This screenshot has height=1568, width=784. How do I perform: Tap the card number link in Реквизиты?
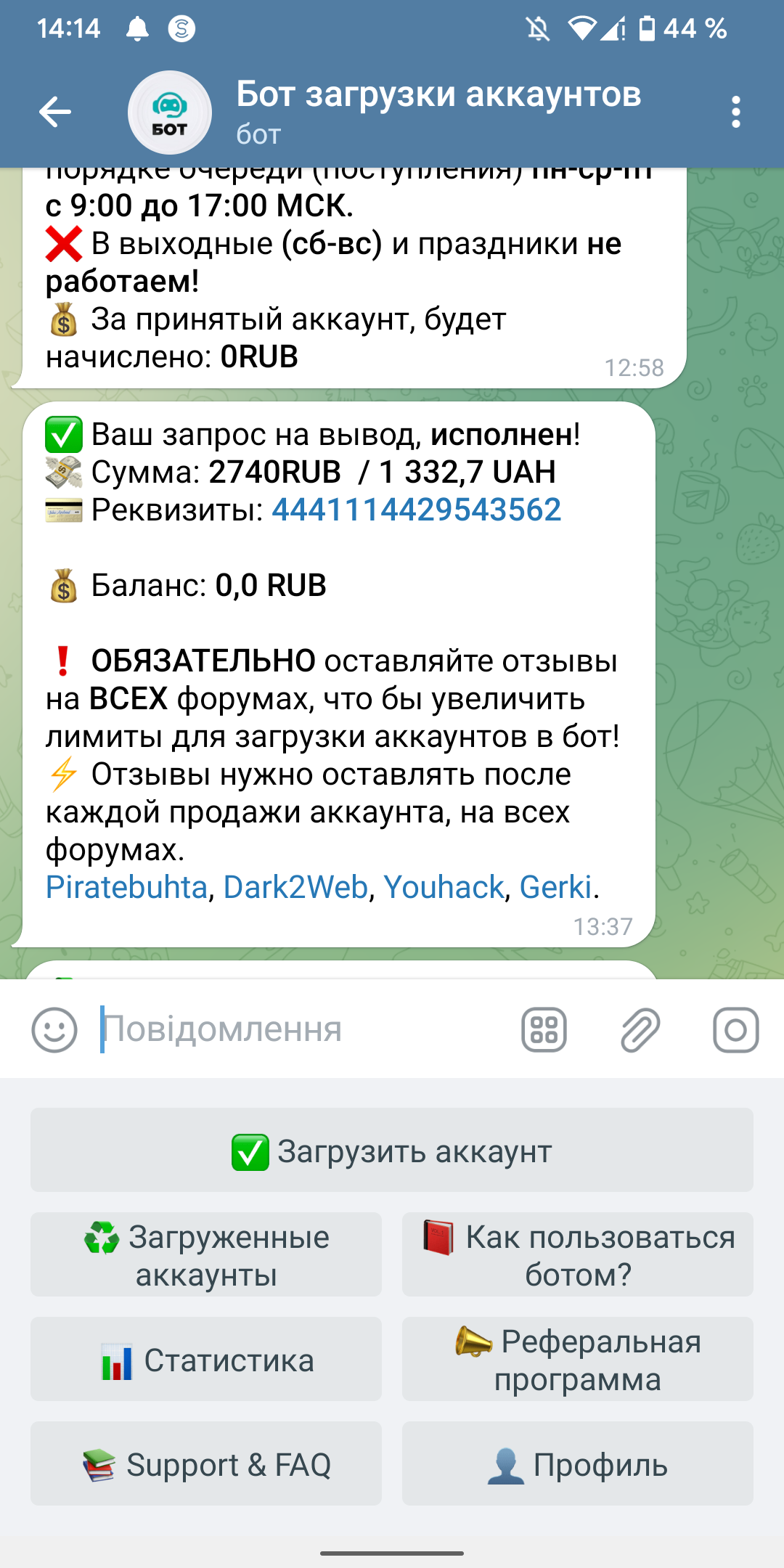pos(417,510)
